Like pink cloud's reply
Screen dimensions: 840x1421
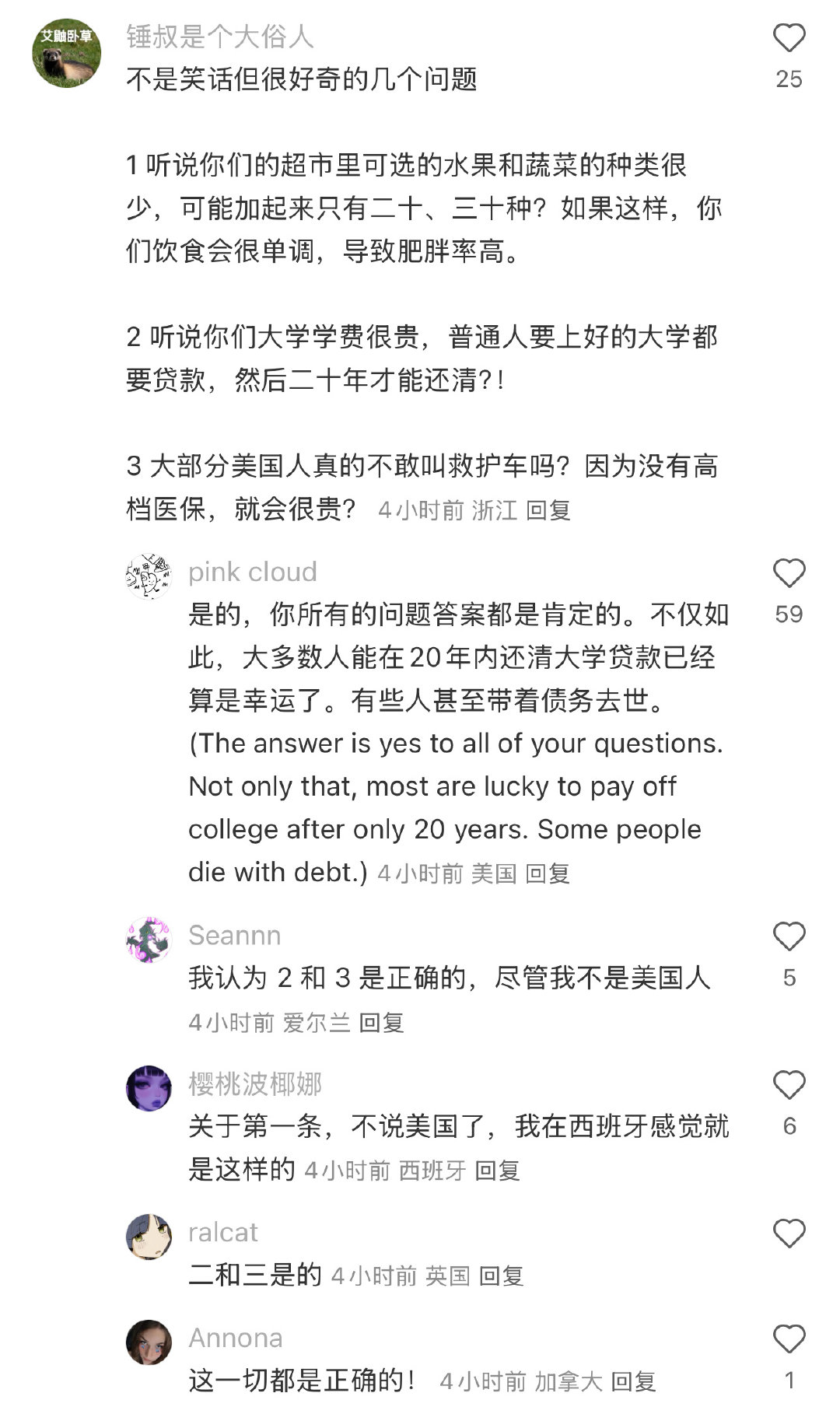click(x=789, y=574)
